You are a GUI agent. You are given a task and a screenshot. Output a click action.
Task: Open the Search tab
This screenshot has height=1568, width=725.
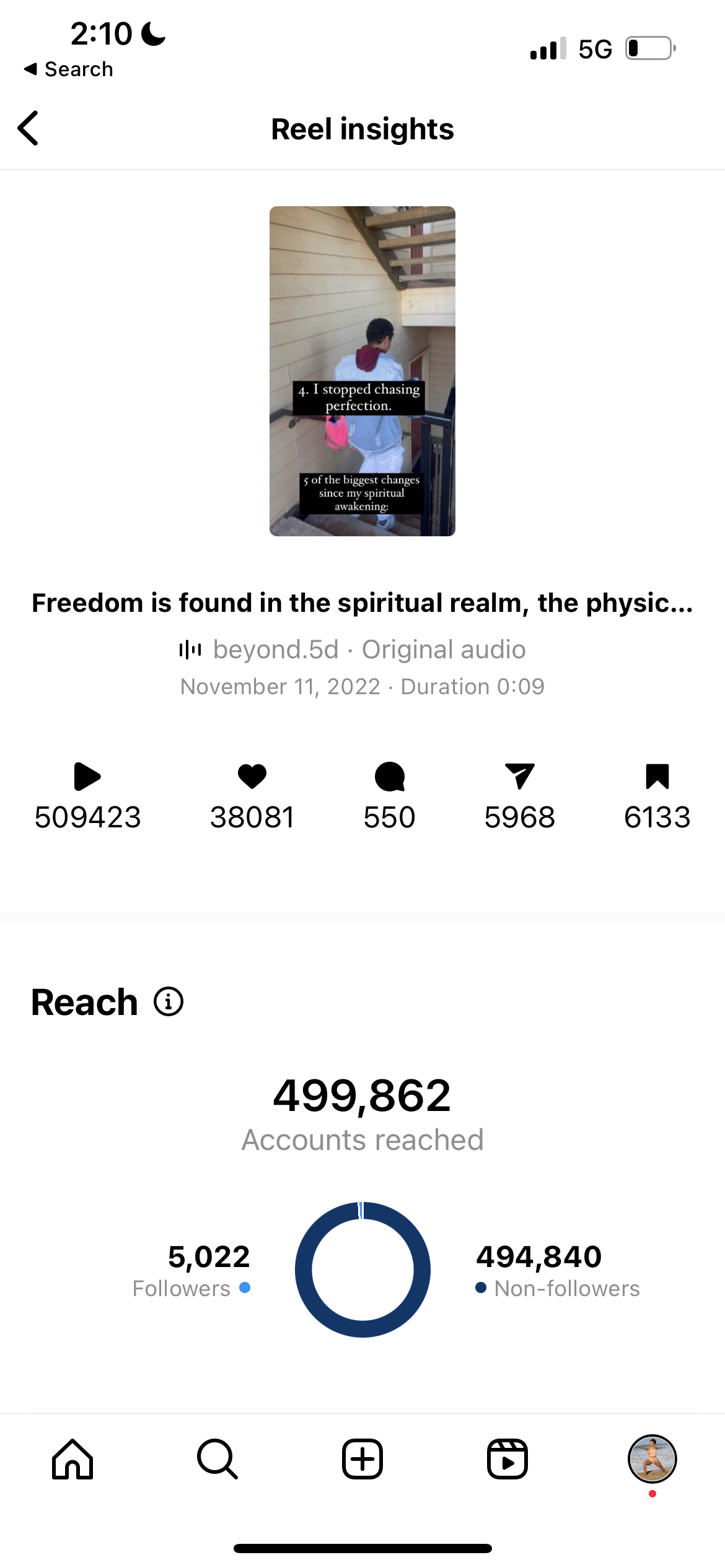217,1459
